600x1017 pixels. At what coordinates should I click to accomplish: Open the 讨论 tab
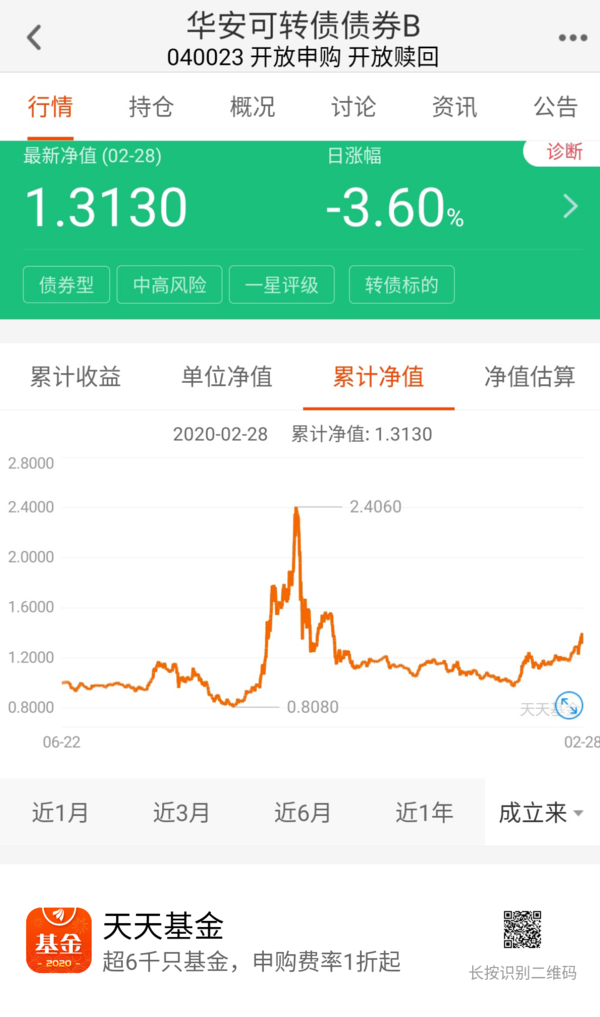[354, 107]
